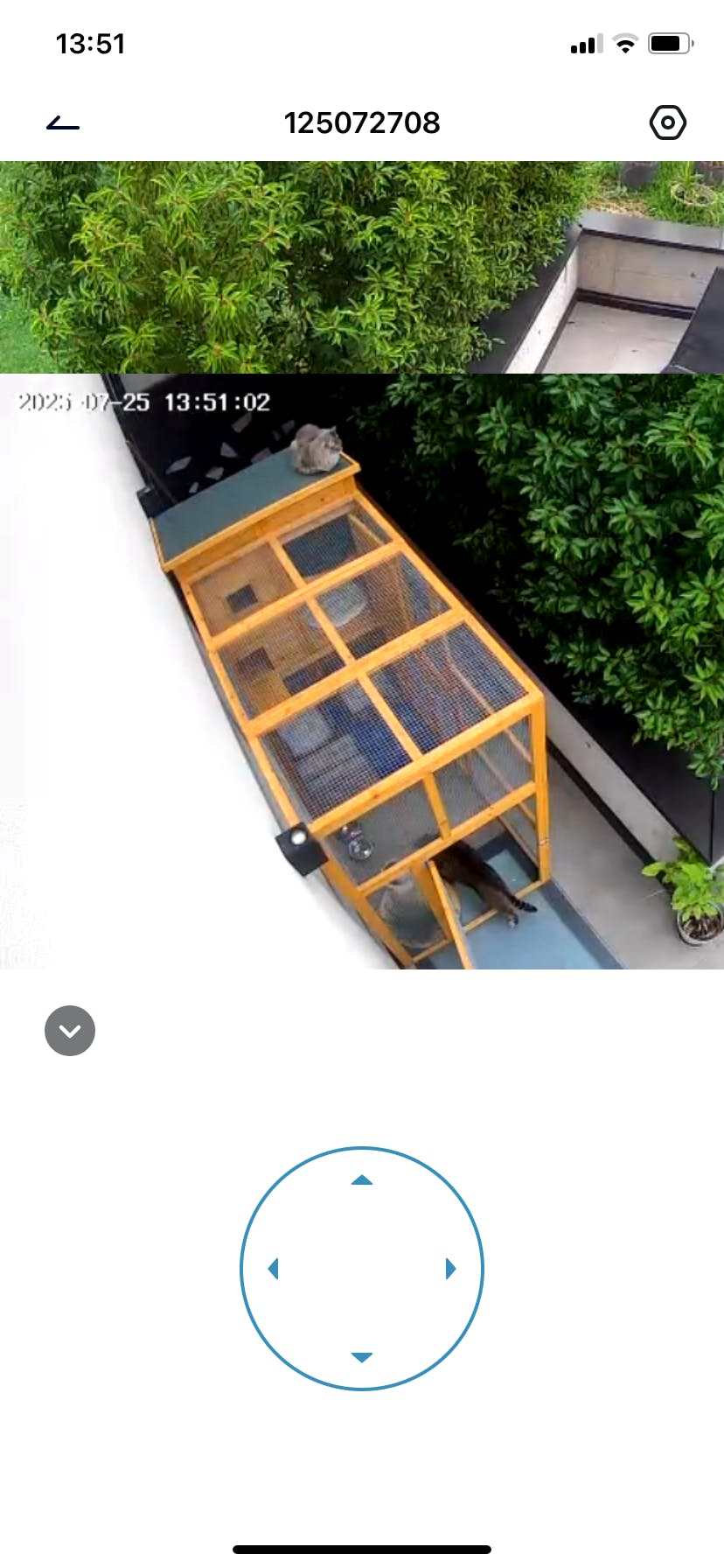Open camera settings hexagon icon

tap(668, 122)
